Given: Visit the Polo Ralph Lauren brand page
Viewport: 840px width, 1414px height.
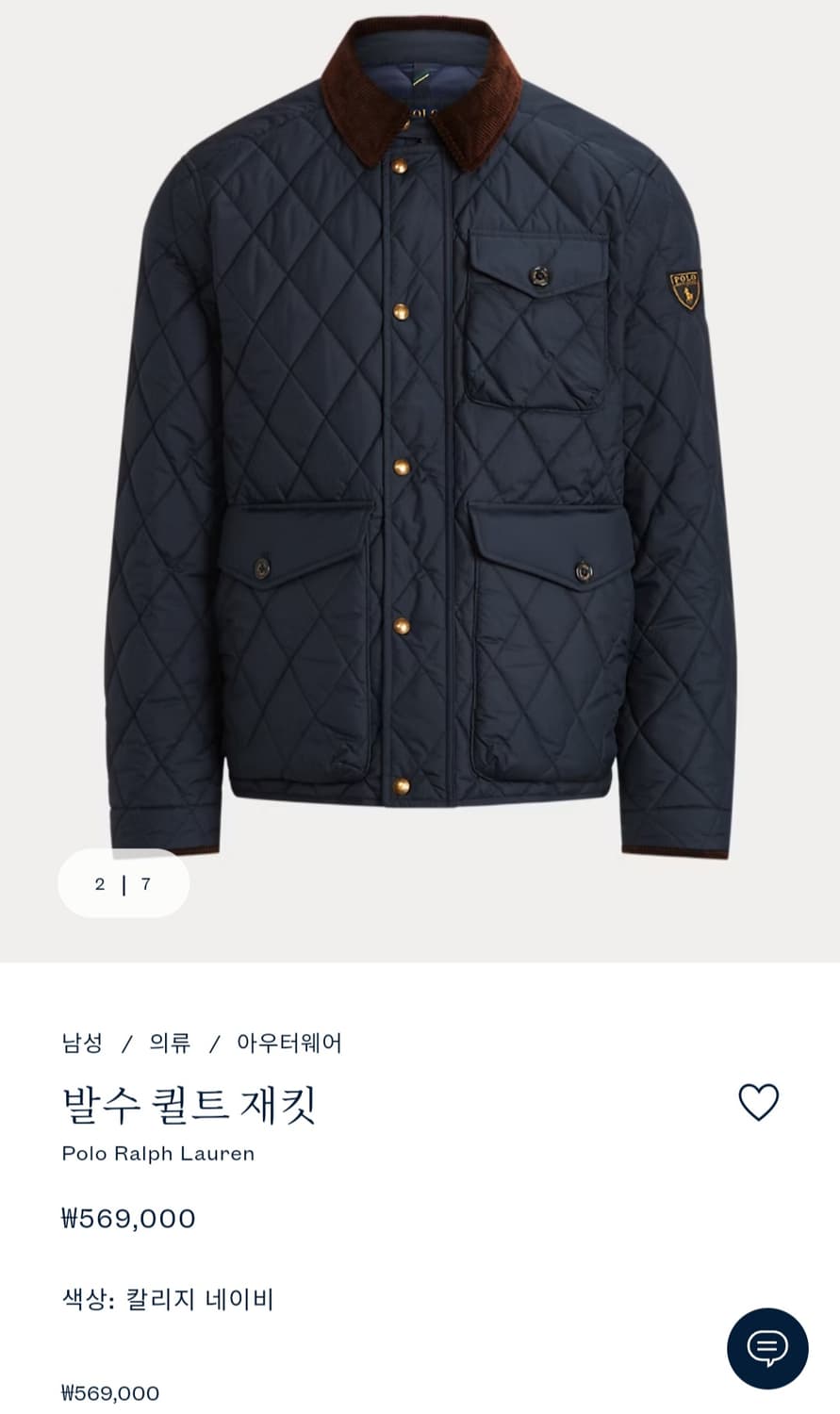Looking at the screenshot, I should pyautogui.click(x=157, y=1153).
